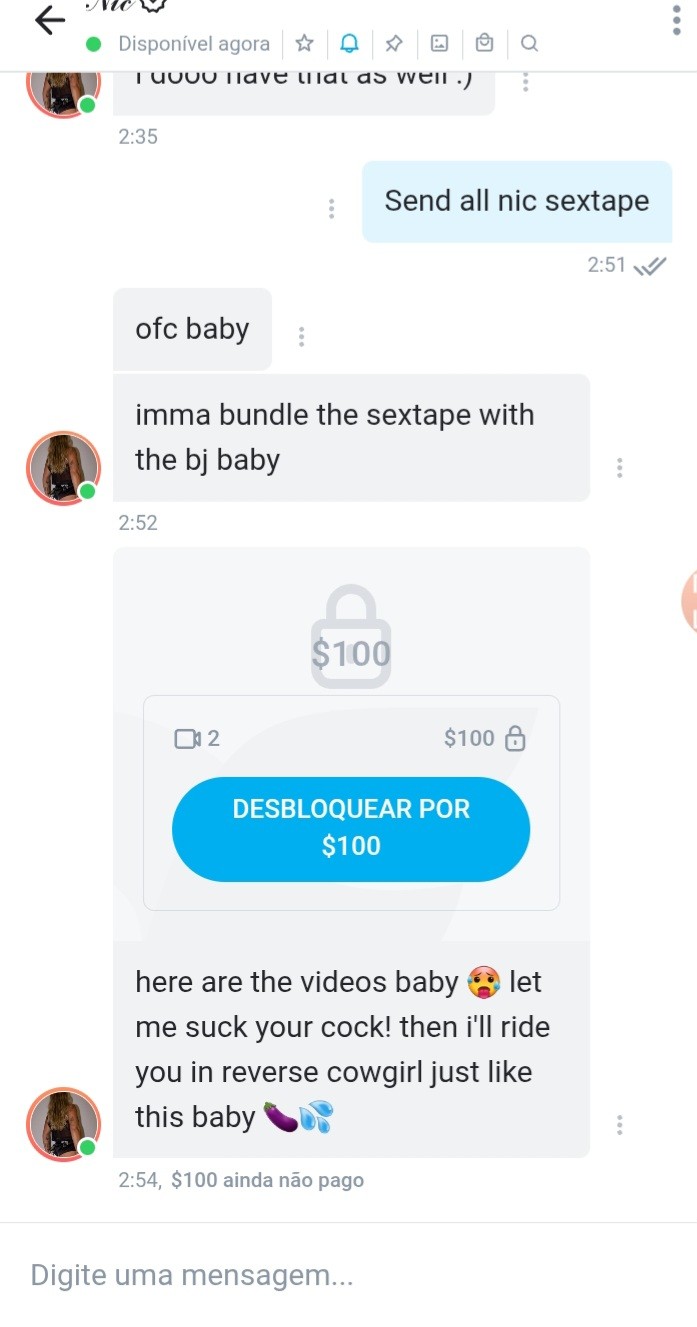This screenshot has height=1327, width=697.
Task: Tap the notifications bell icon
Action: [349, 43]
